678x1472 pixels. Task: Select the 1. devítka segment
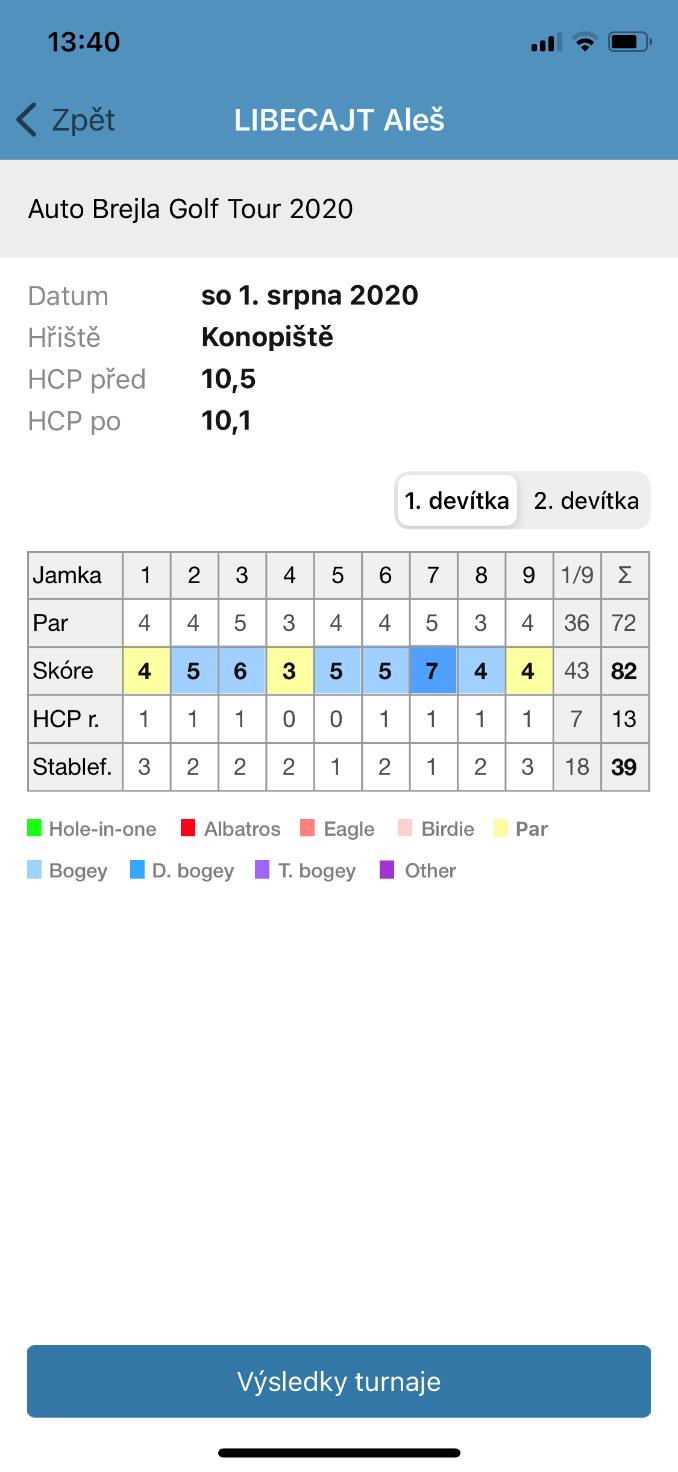(457, 501)
